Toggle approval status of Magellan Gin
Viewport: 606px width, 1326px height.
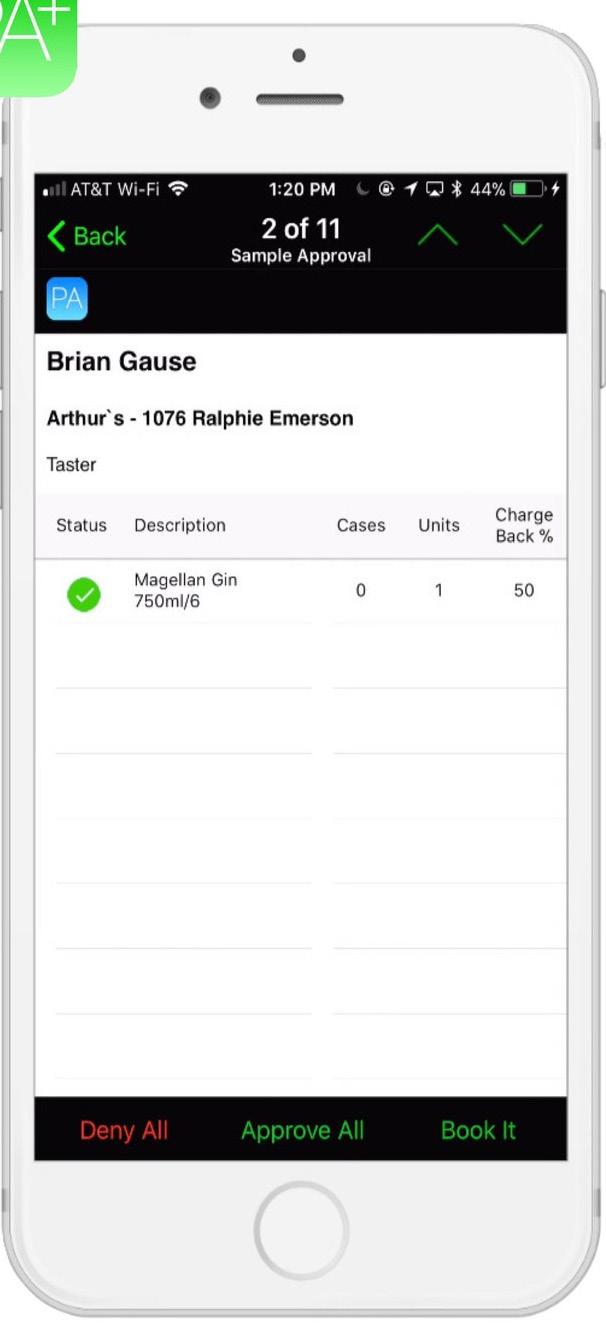[84, 595]
